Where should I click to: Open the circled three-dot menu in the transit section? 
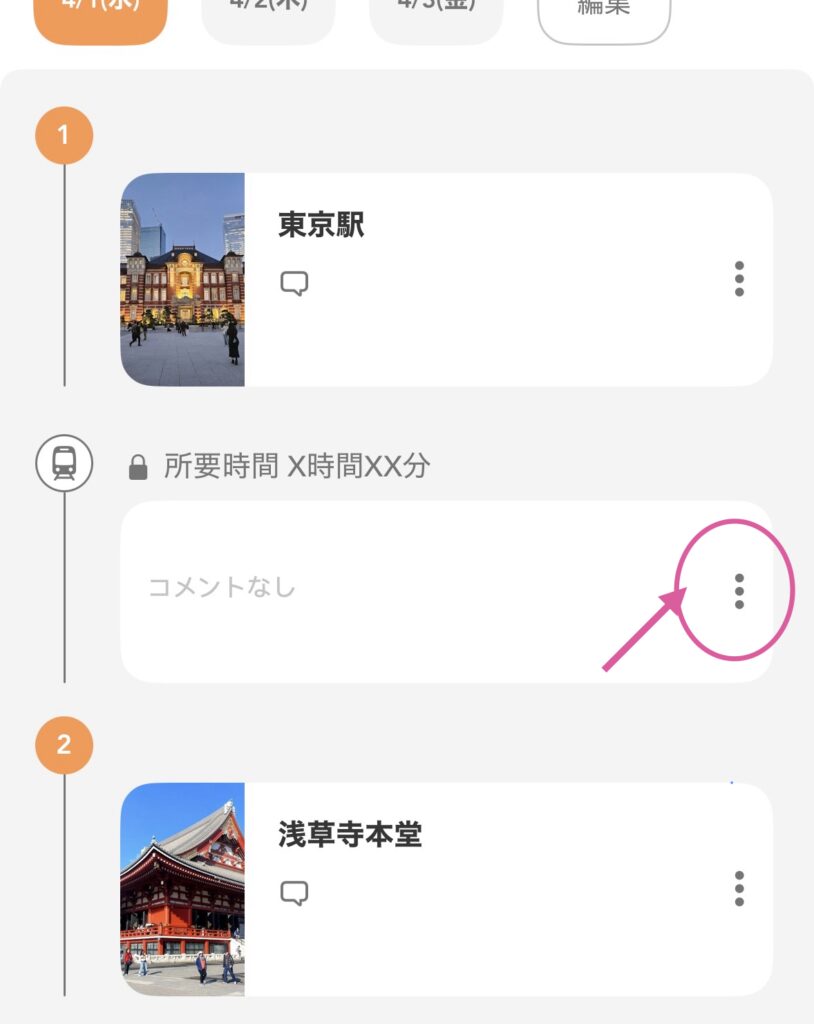739,590
